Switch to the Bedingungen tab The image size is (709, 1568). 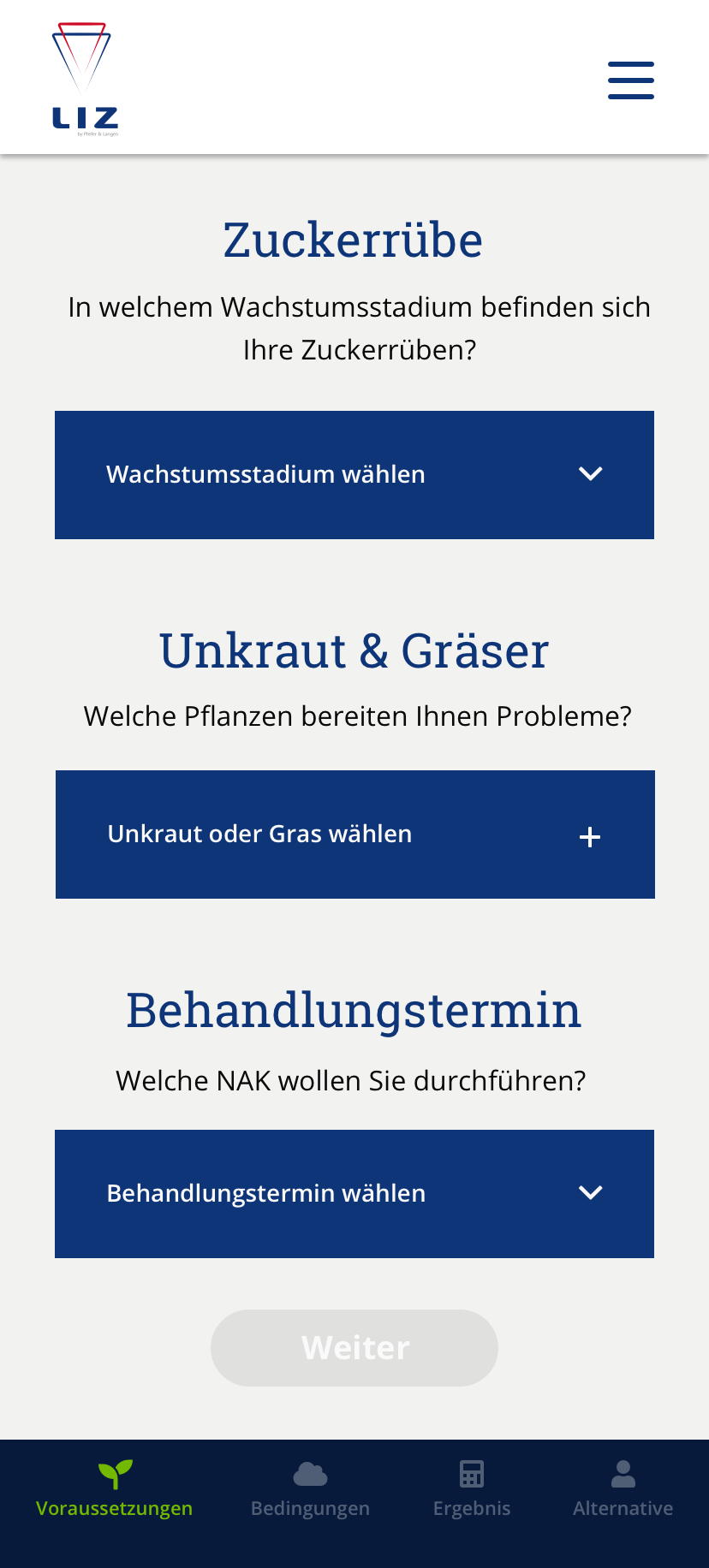[310, 1490]
